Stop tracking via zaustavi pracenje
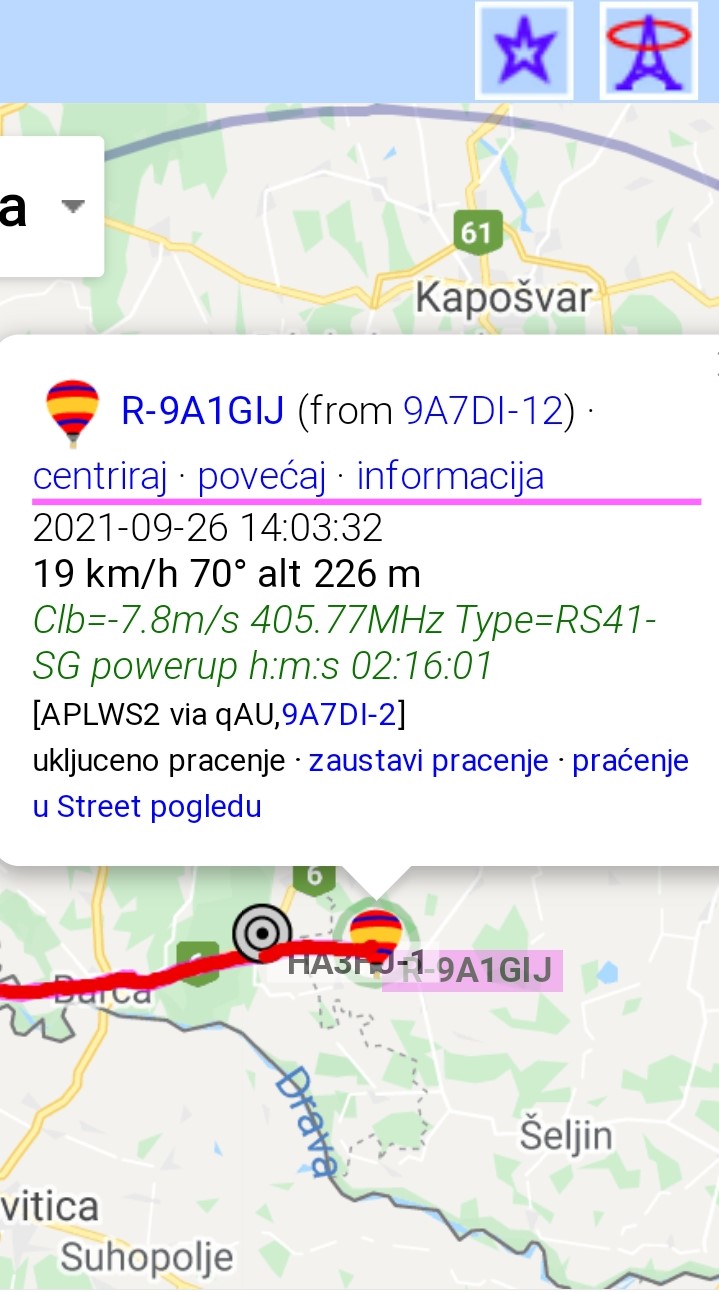Viewport: 719px width, 1293px height. tap(429, 761)
